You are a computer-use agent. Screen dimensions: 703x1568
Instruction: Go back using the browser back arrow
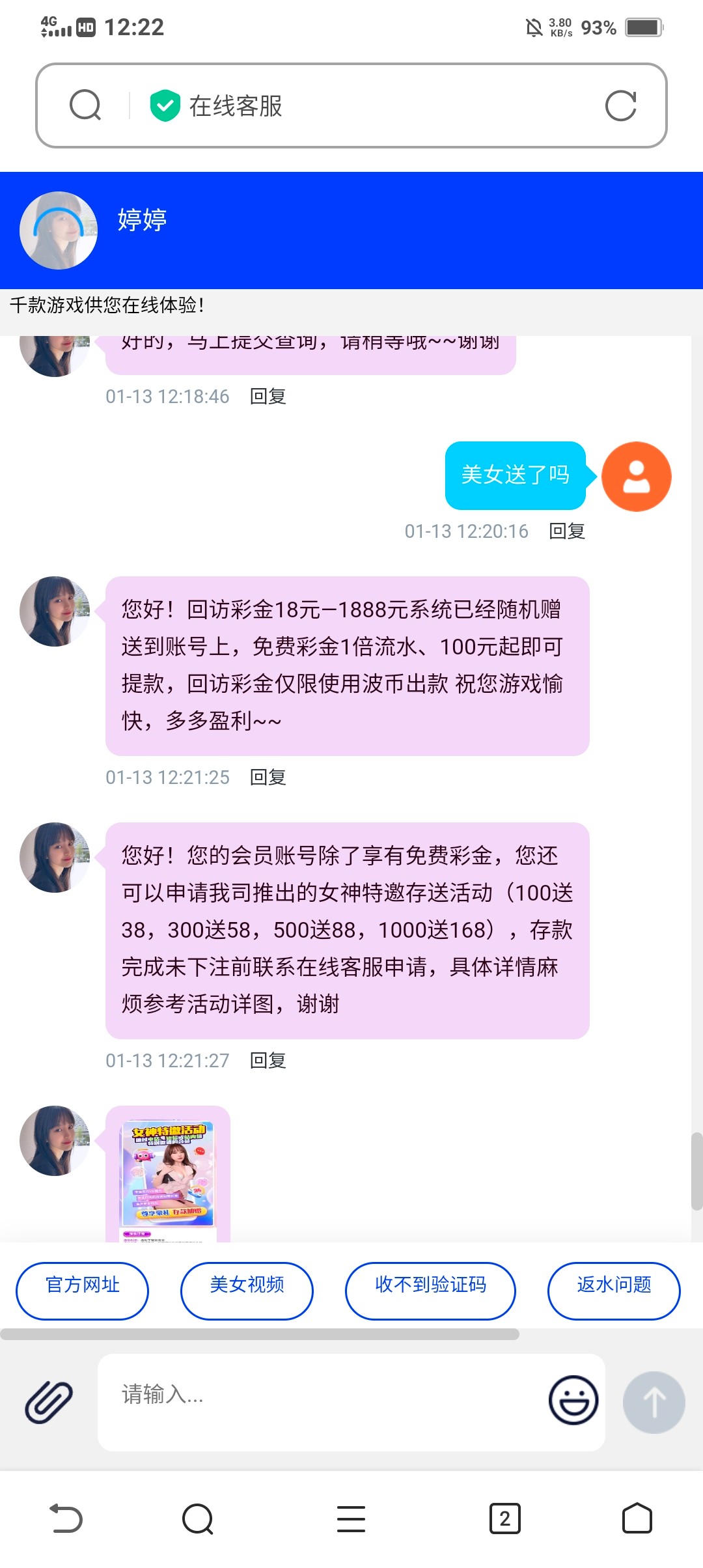click(66, 1519)
